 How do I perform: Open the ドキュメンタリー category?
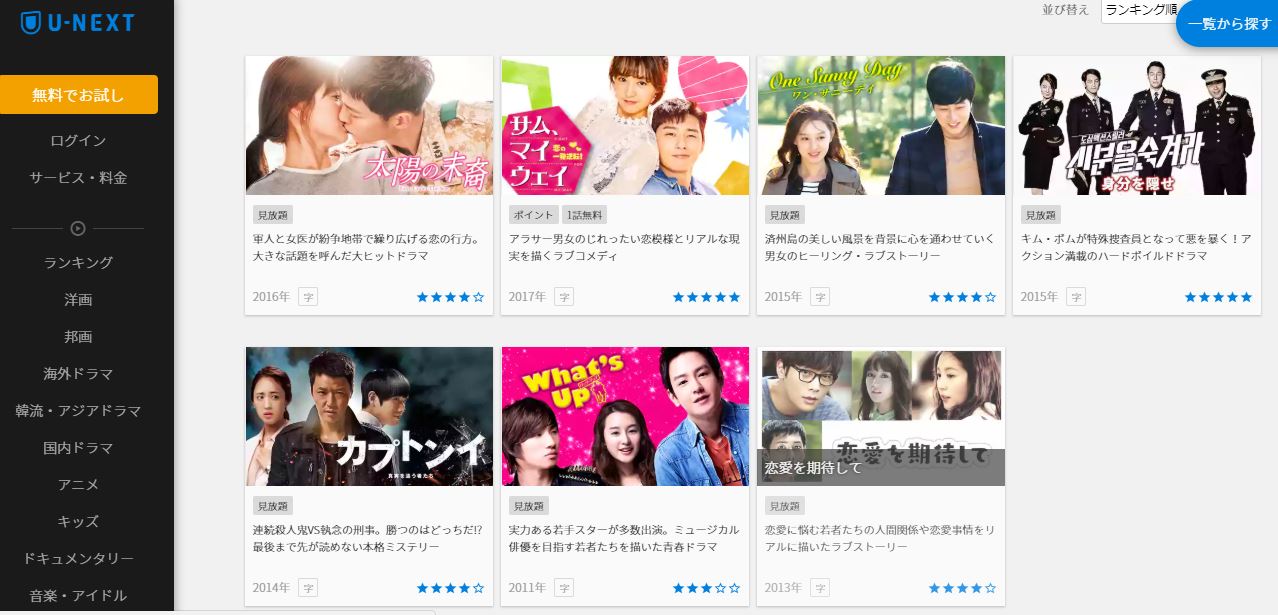pyautogui.click(x=78, y=559)
